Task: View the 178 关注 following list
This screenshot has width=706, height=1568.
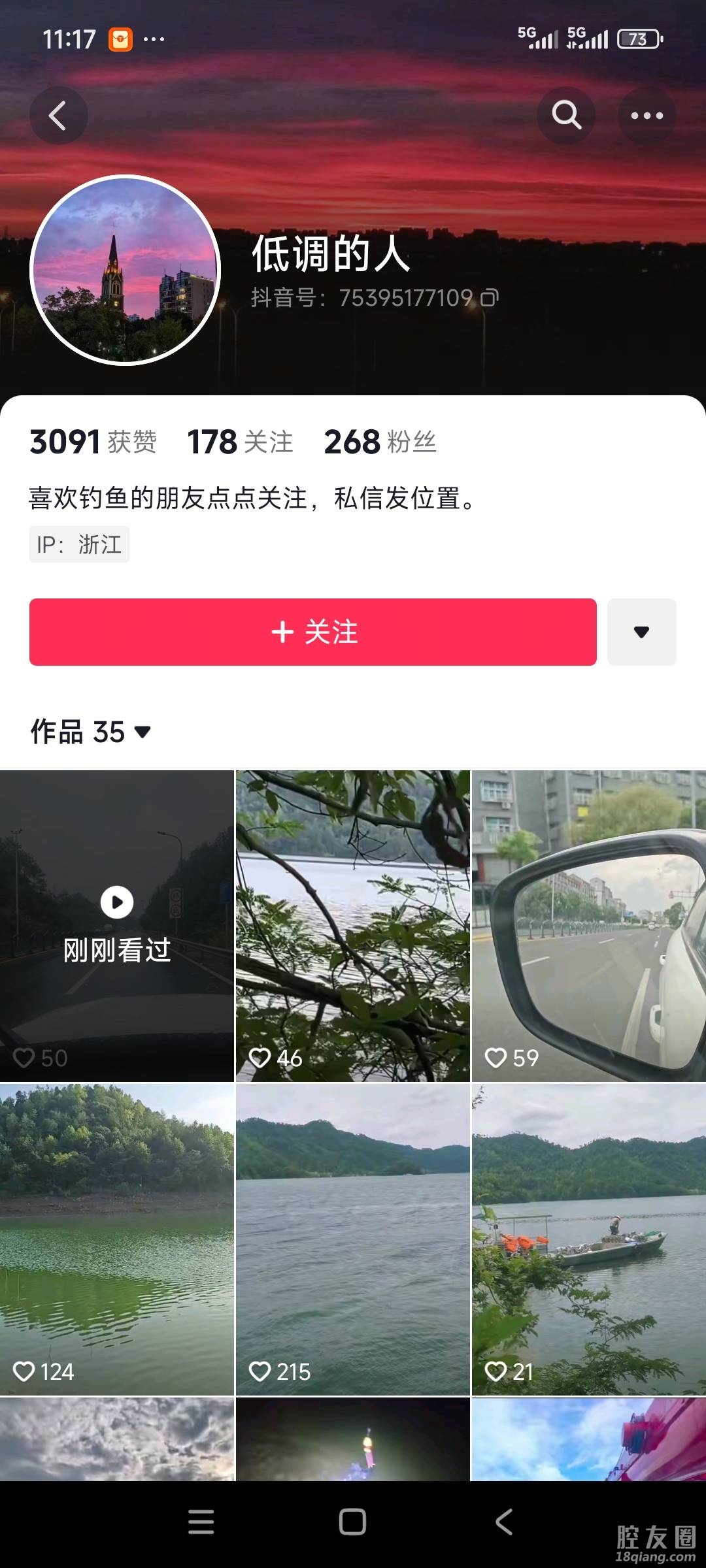Action: tap(240, 442)
